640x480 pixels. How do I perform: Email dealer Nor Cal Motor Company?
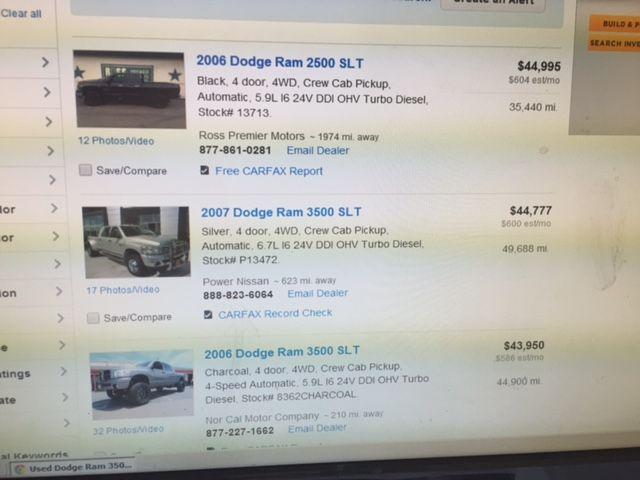coord(317,430)
